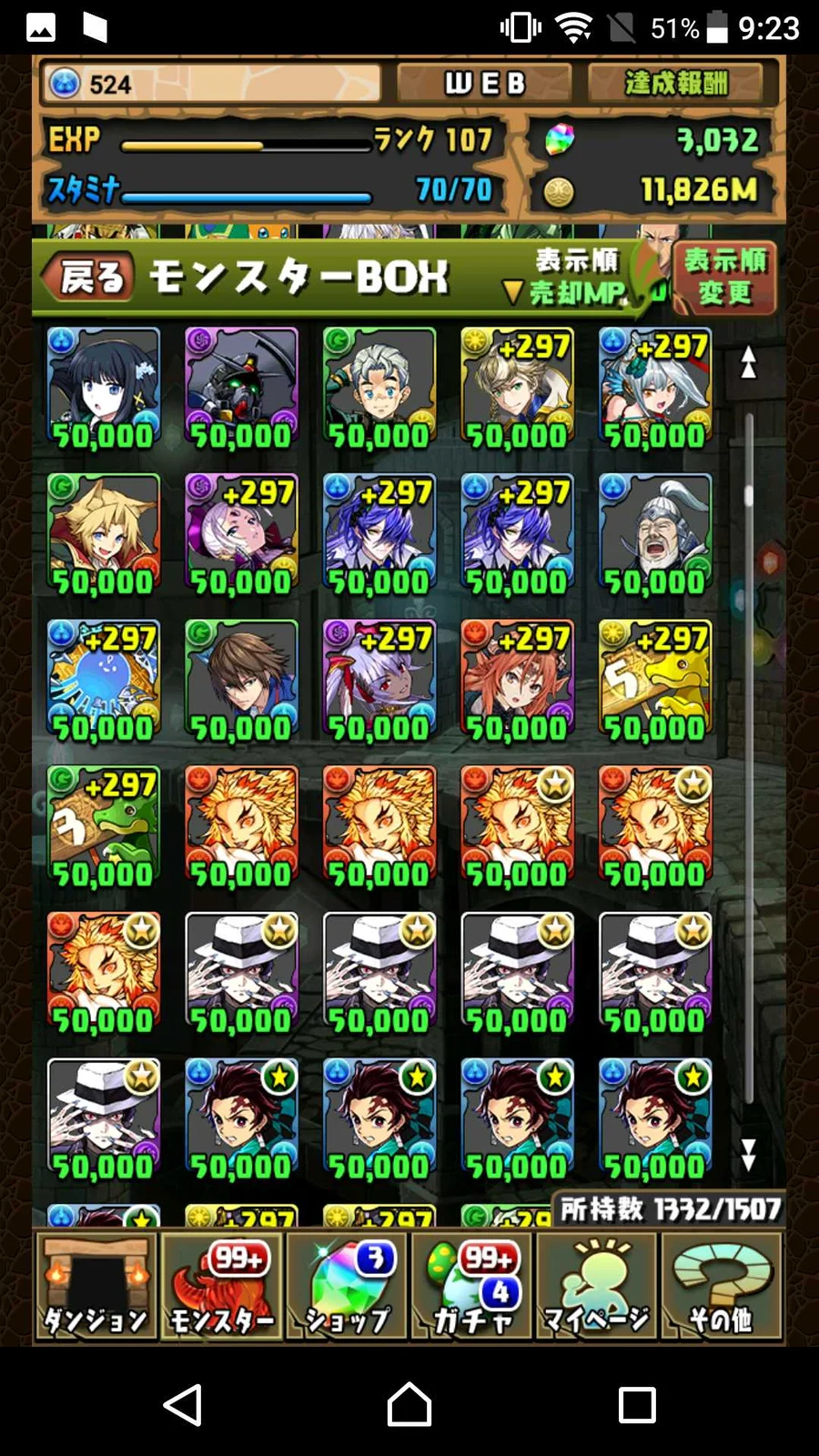Select the brown-haired boy in blue jacket
Viewport: 819px width, 1456px height.
click(241, 682)
